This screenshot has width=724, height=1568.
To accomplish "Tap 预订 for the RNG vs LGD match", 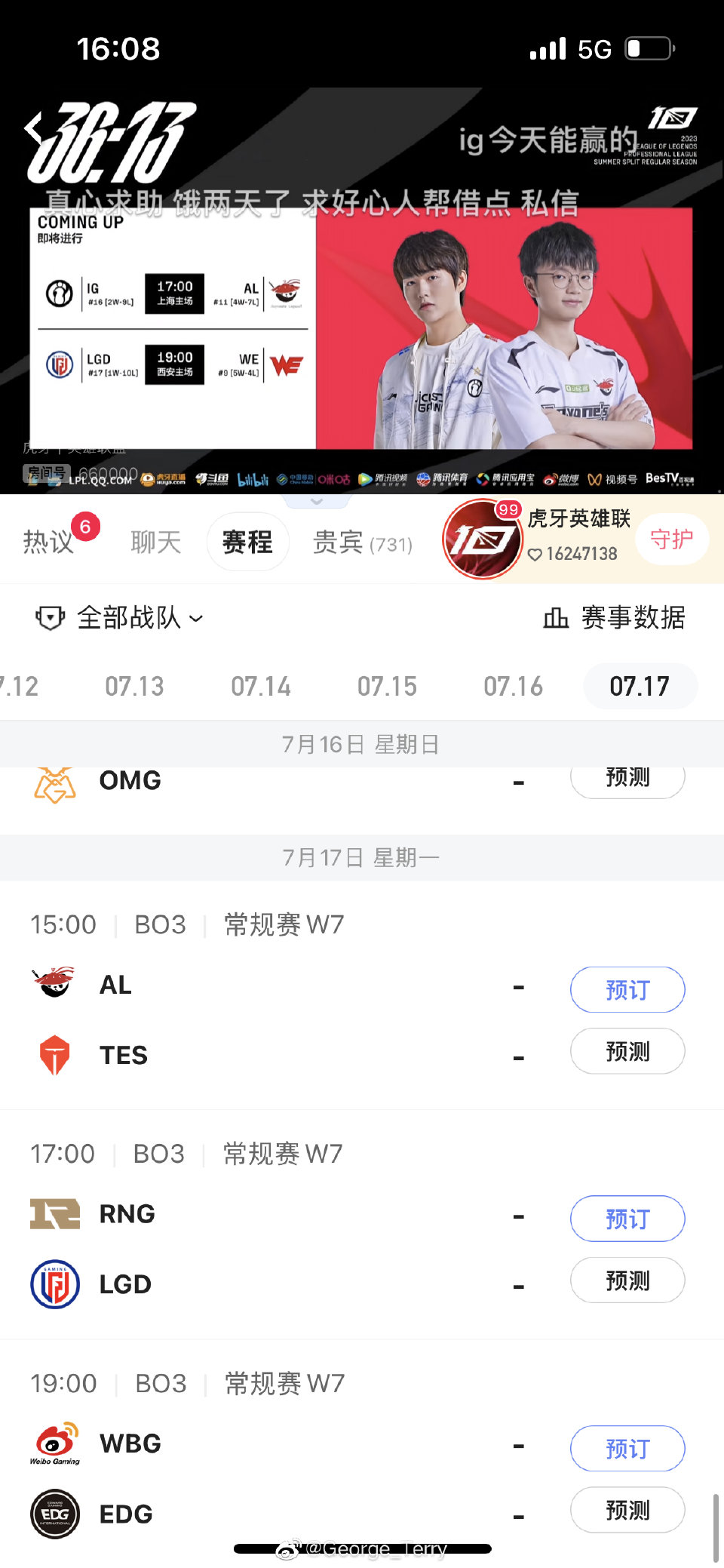I will pos(627,1219).
